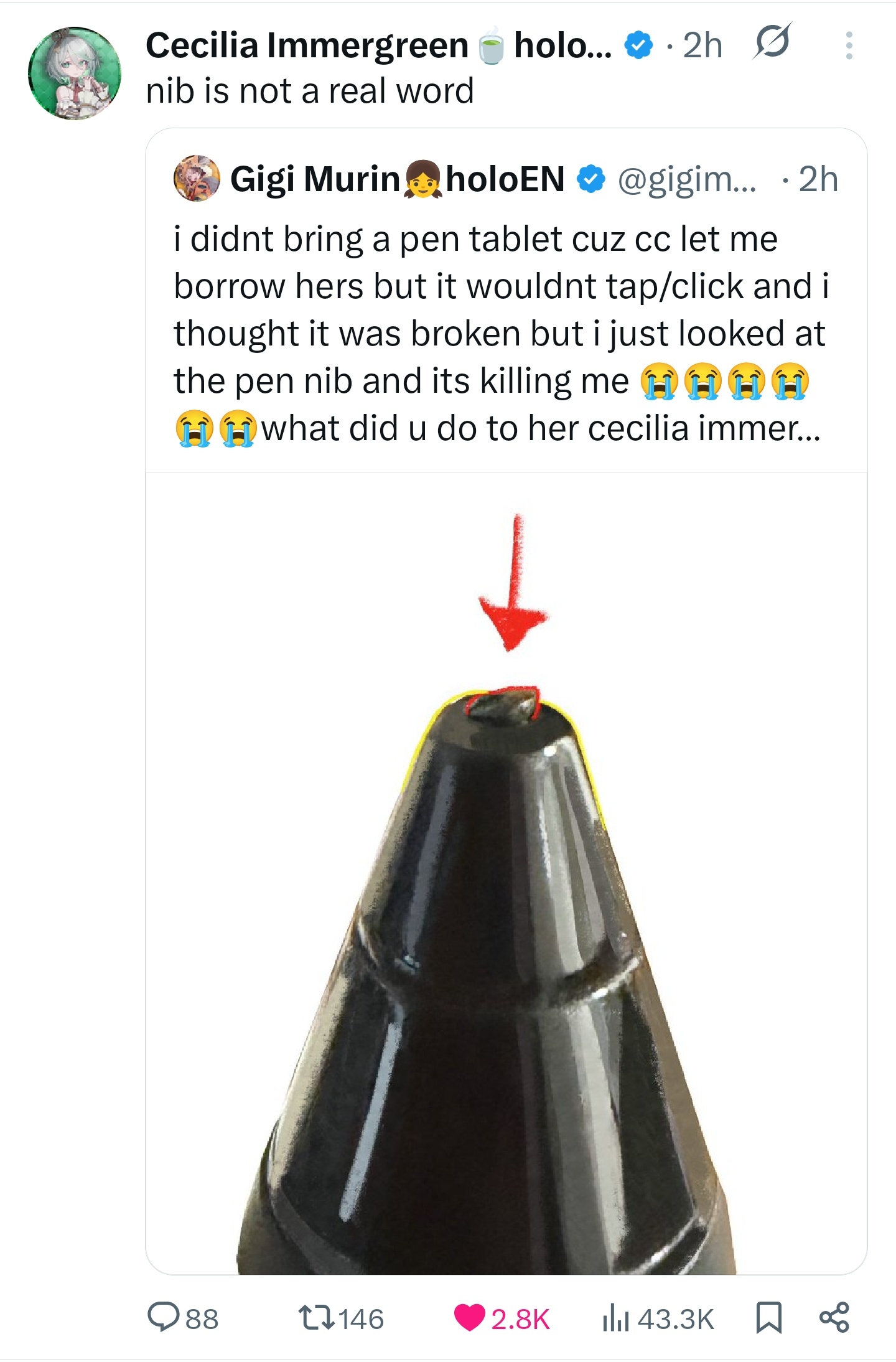Bookmark Cecilia's tweet
This screenshot has height=1362, width=896.
(x=768, y=1318)
